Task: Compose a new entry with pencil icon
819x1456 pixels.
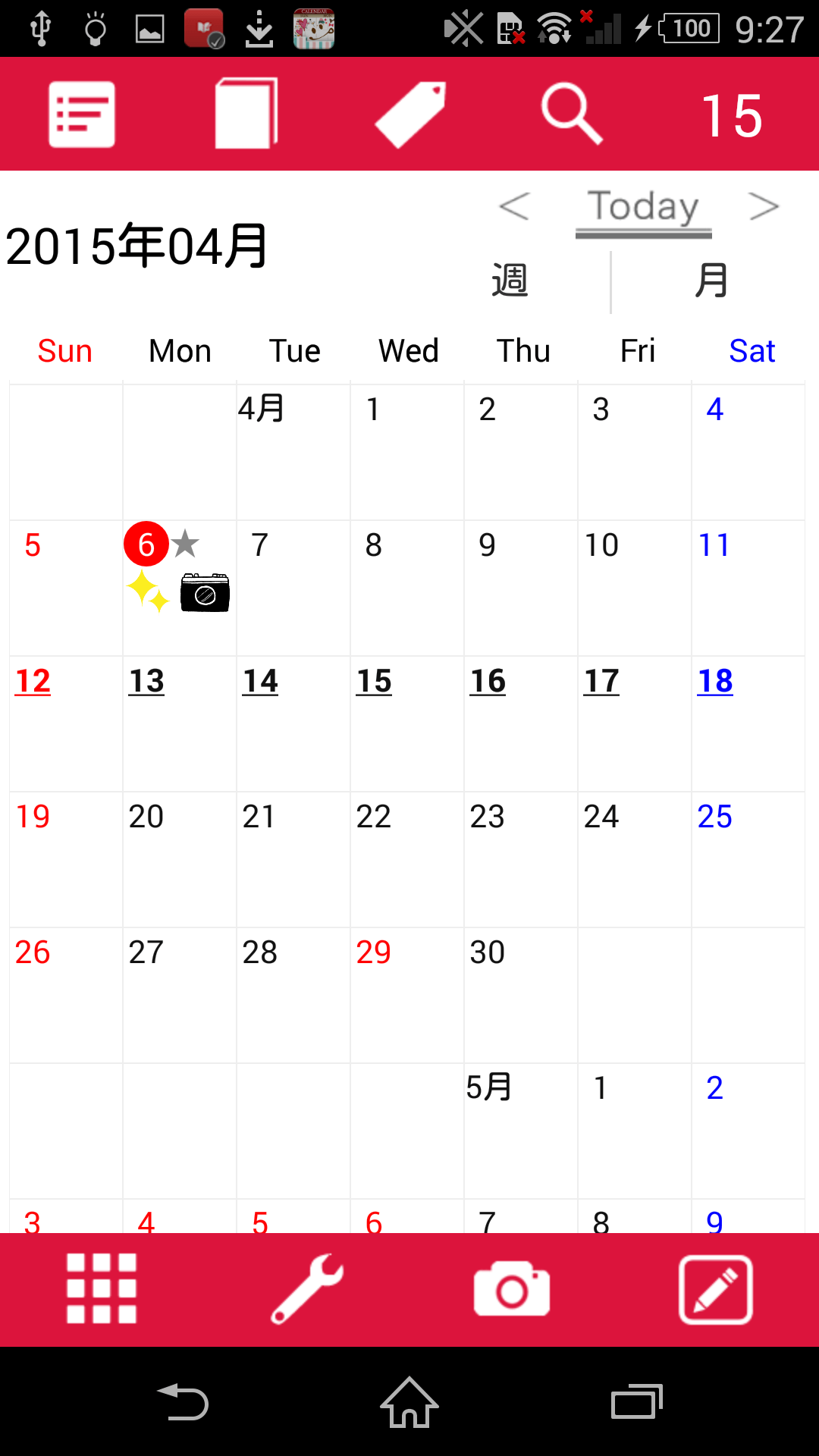Action: click(x=716, y=1289)
